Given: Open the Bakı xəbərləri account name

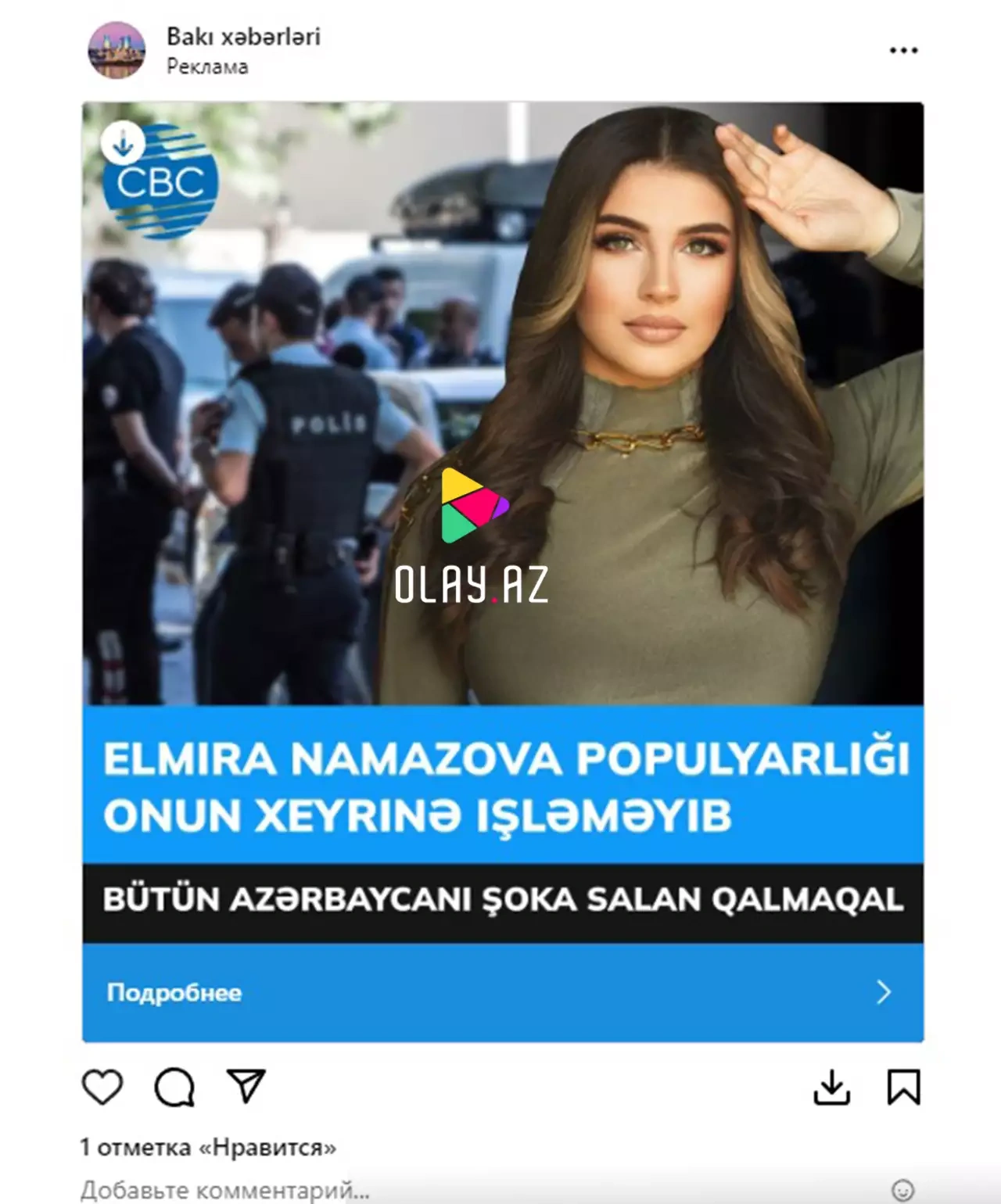Looking at the screenshot, I should tap(243, 37).
